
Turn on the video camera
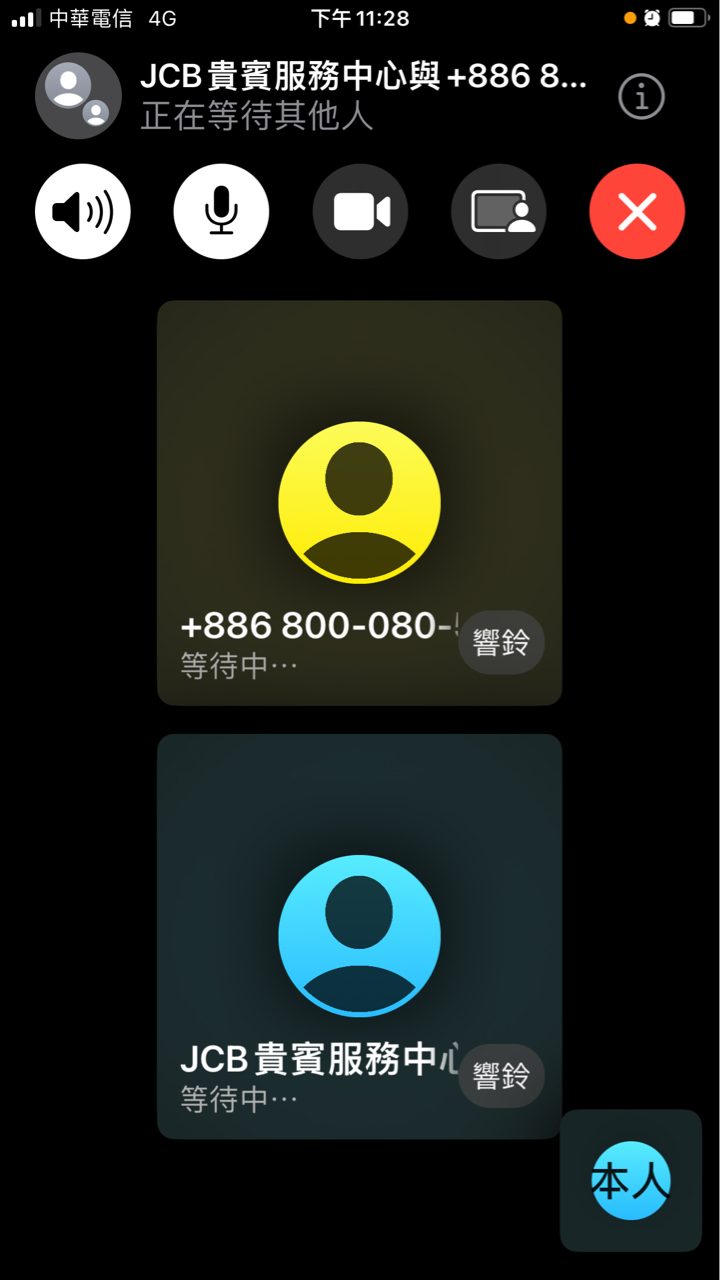tap(360, 212)
